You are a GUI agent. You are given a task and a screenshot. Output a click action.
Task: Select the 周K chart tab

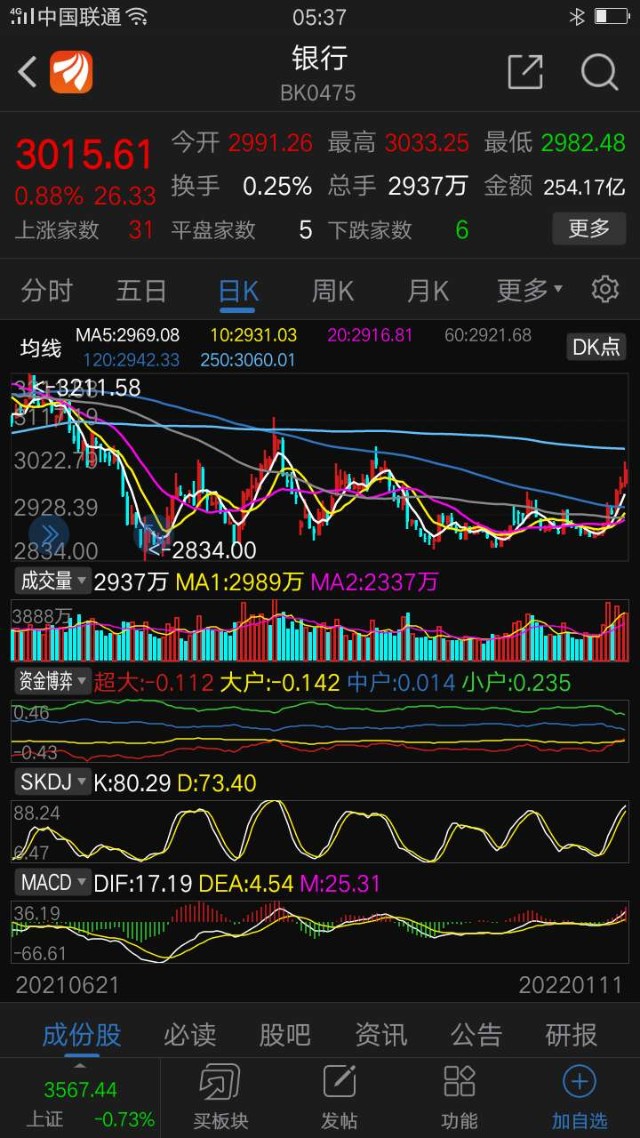click(333, 291)
